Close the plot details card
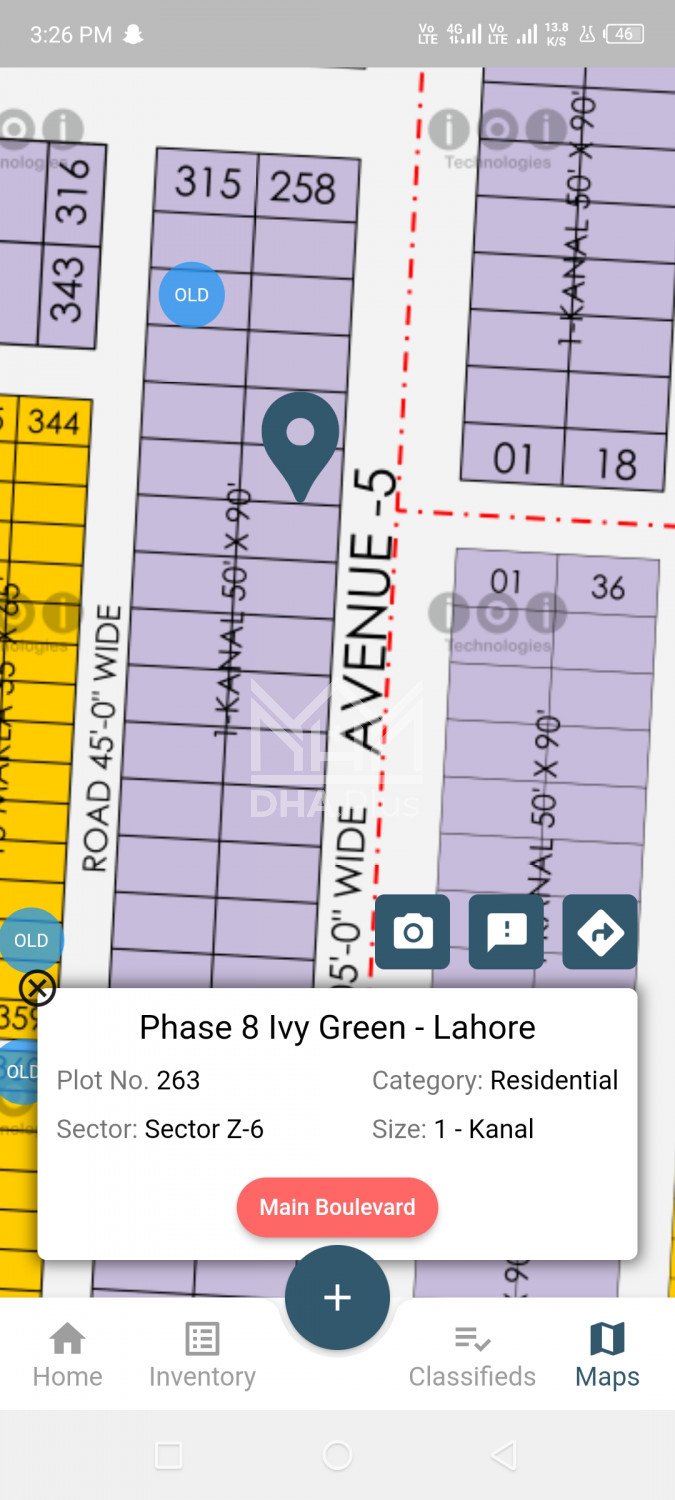The width and height of the screenshot is (675, 1500). [38, 989]
